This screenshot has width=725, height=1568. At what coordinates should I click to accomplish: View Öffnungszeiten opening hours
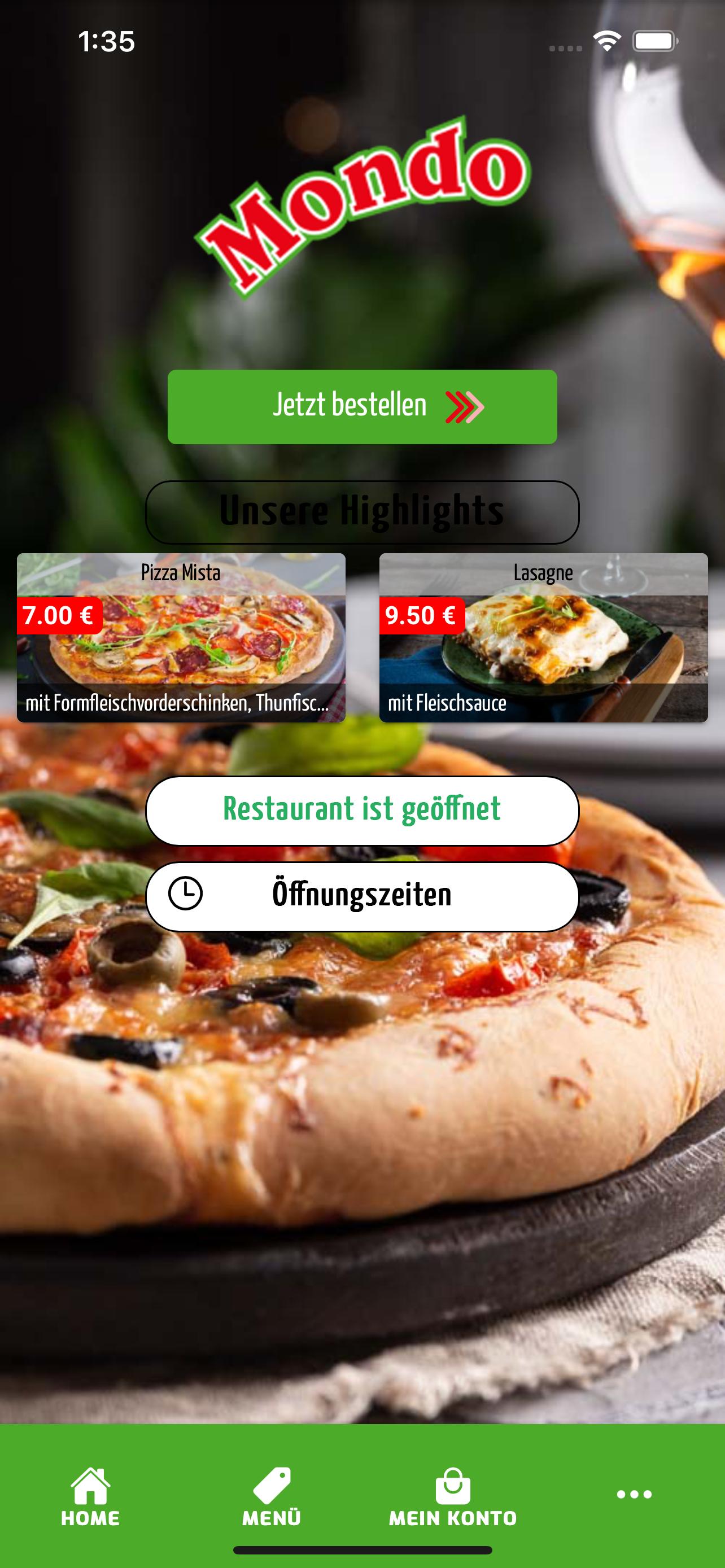click(362, 896)
